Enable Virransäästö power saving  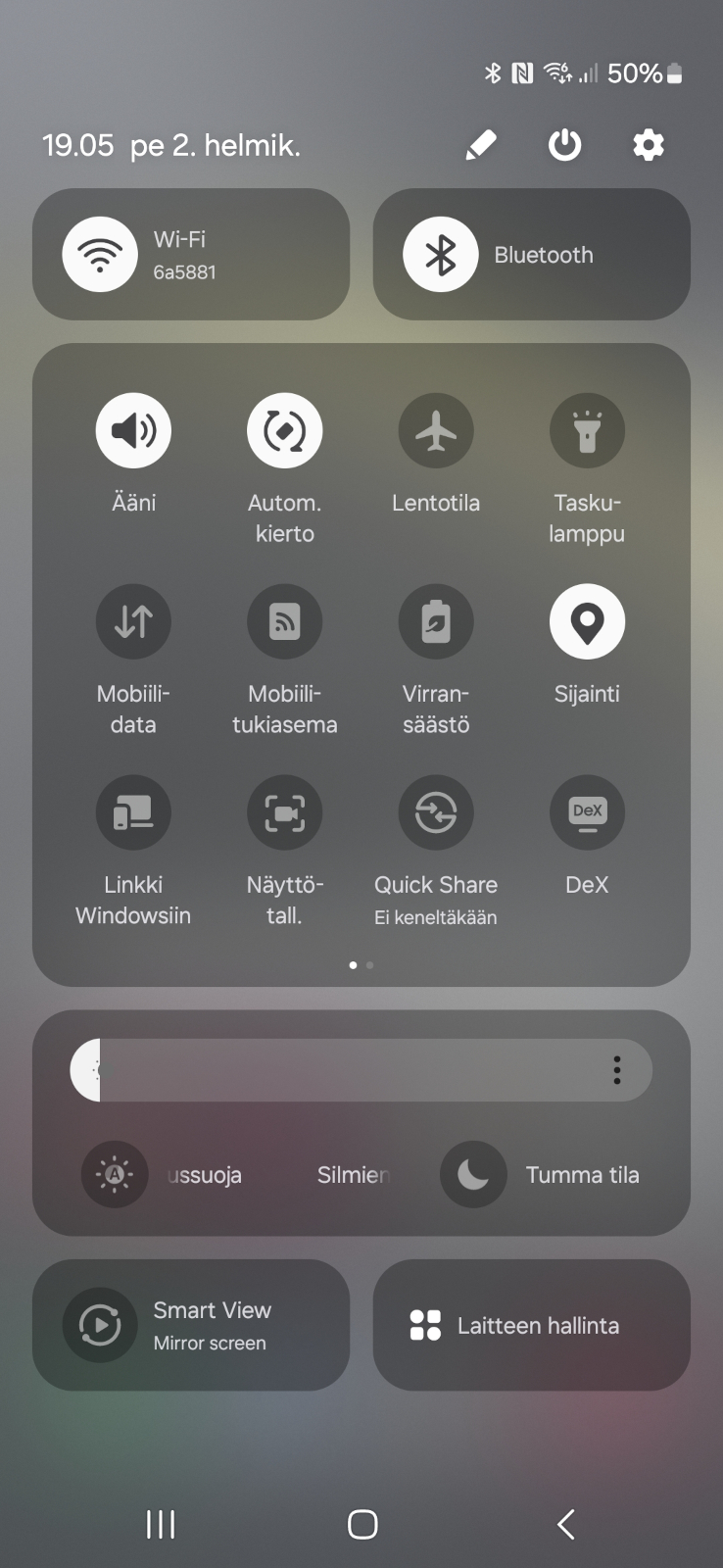point(436,621)
